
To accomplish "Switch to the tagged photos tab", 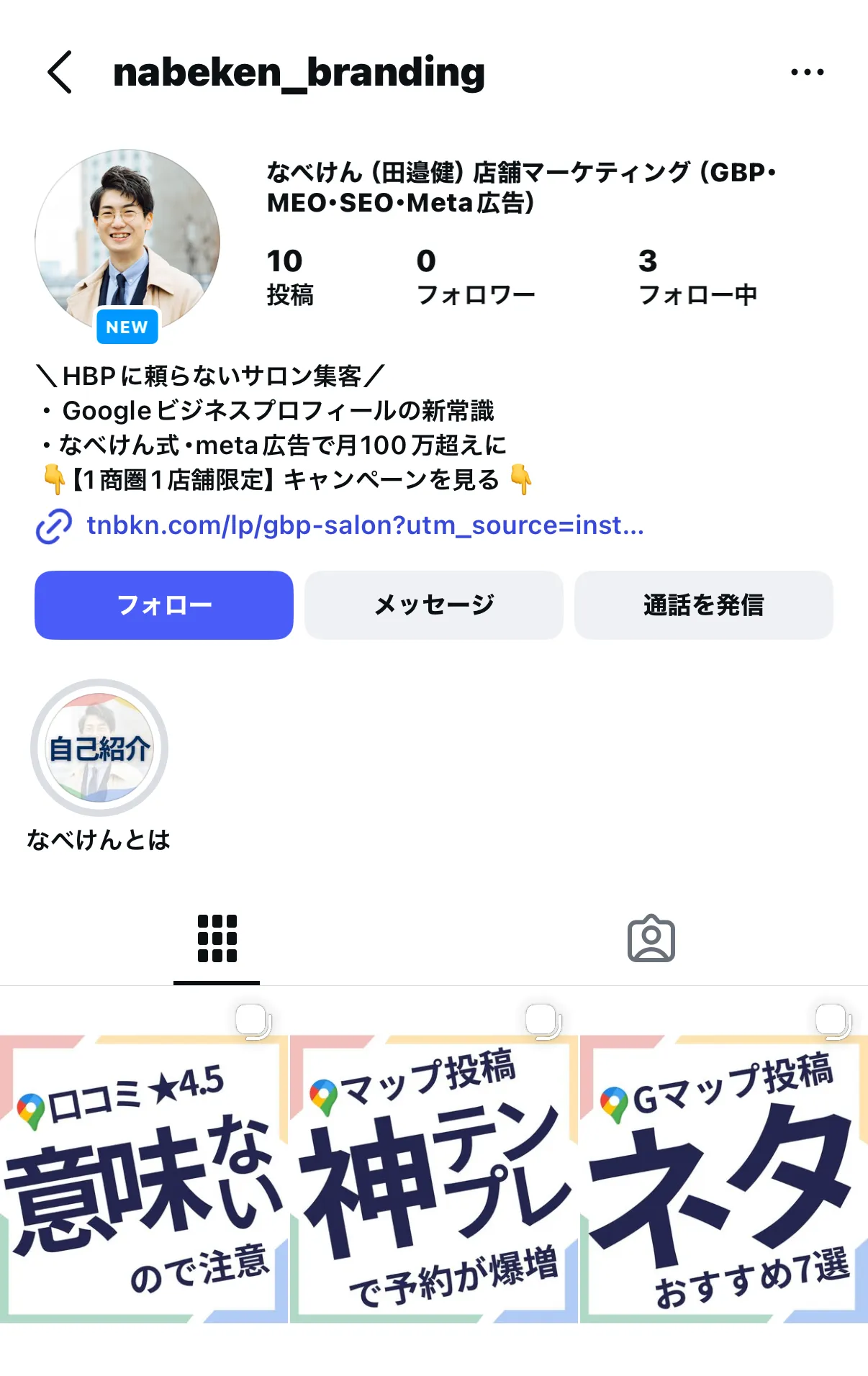I will 651,938.
